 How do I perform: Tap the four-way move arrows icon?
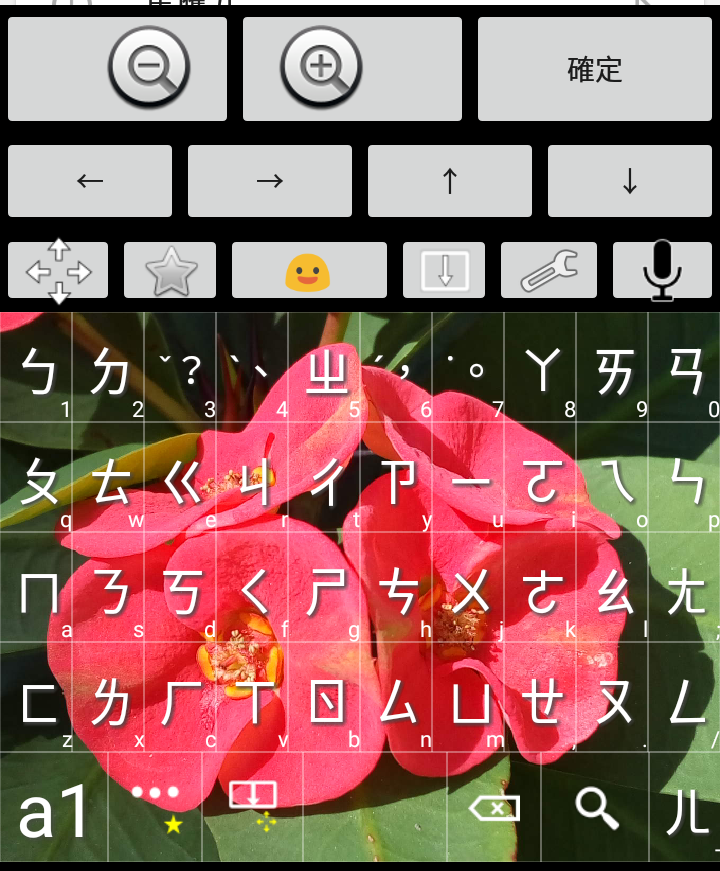[58, 270]
